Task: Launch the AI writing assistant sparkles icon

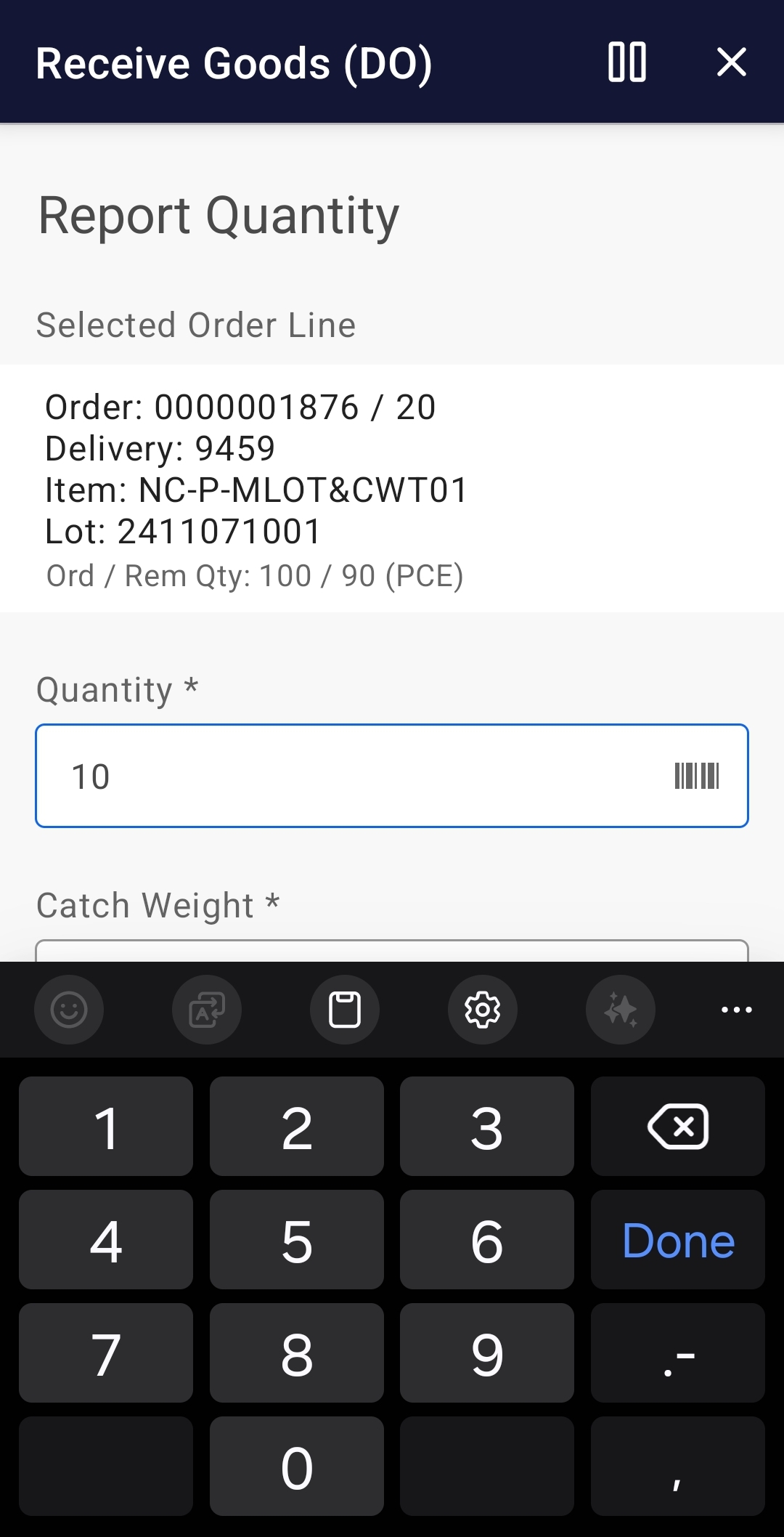Action: (620, 1009)
